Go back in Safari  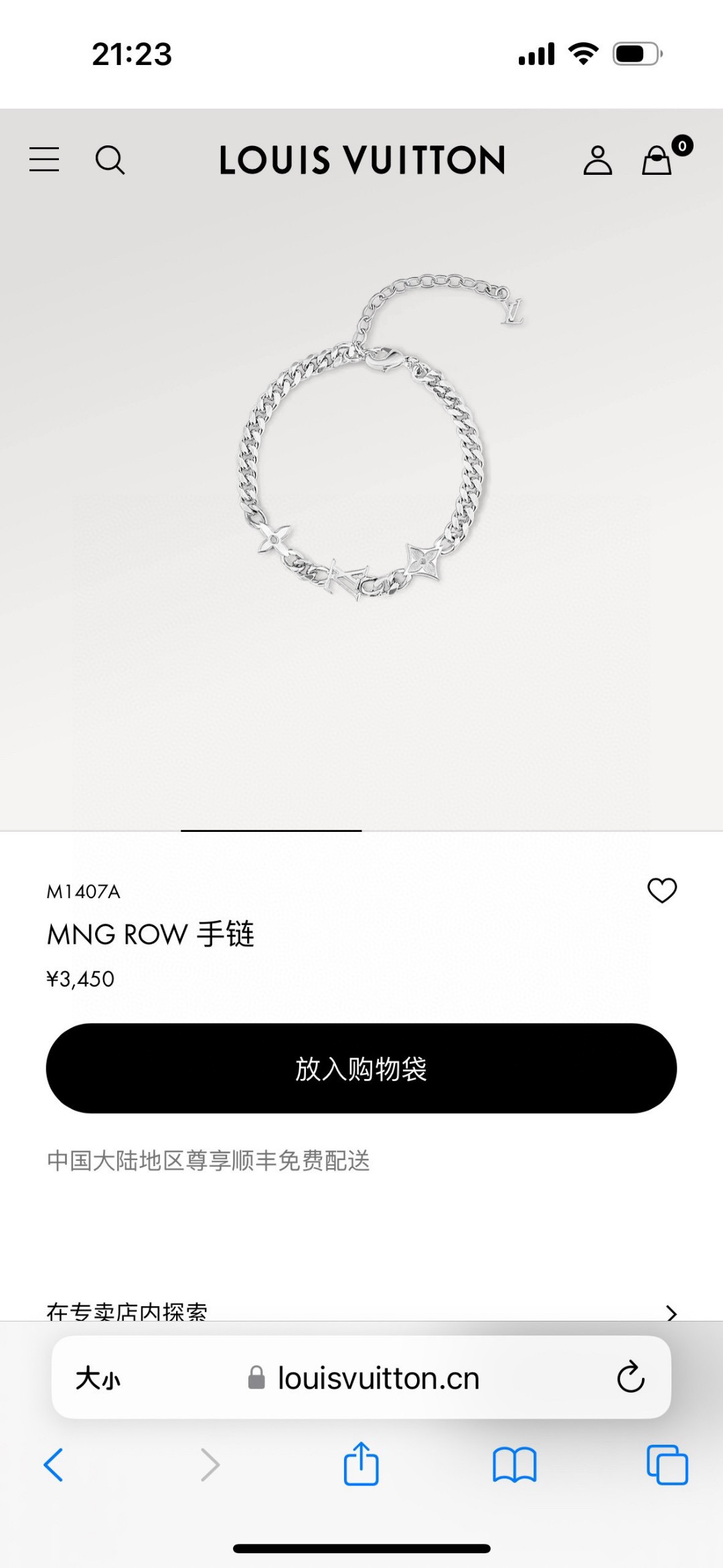54,1464
